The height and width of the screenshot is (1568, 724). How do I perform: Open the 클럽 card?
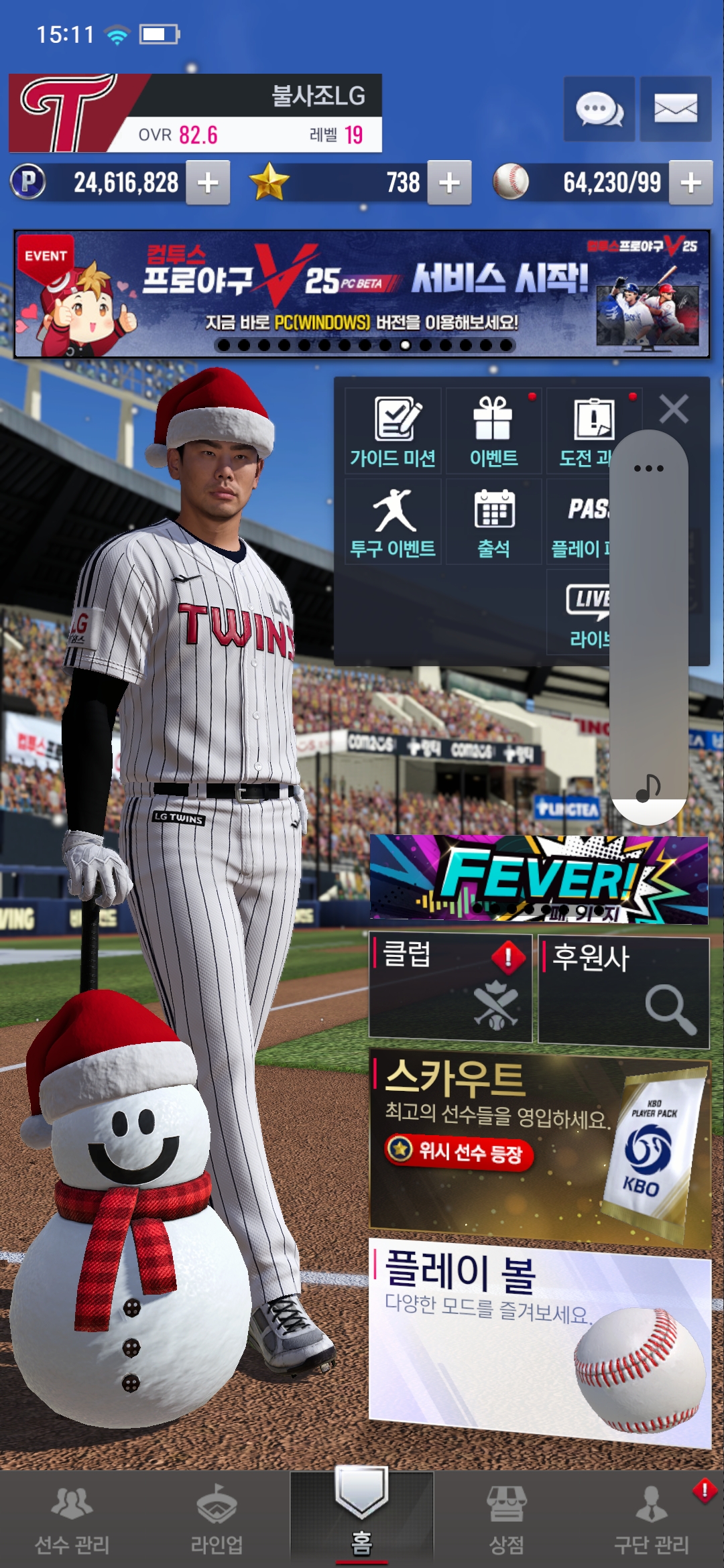point(450,988)
